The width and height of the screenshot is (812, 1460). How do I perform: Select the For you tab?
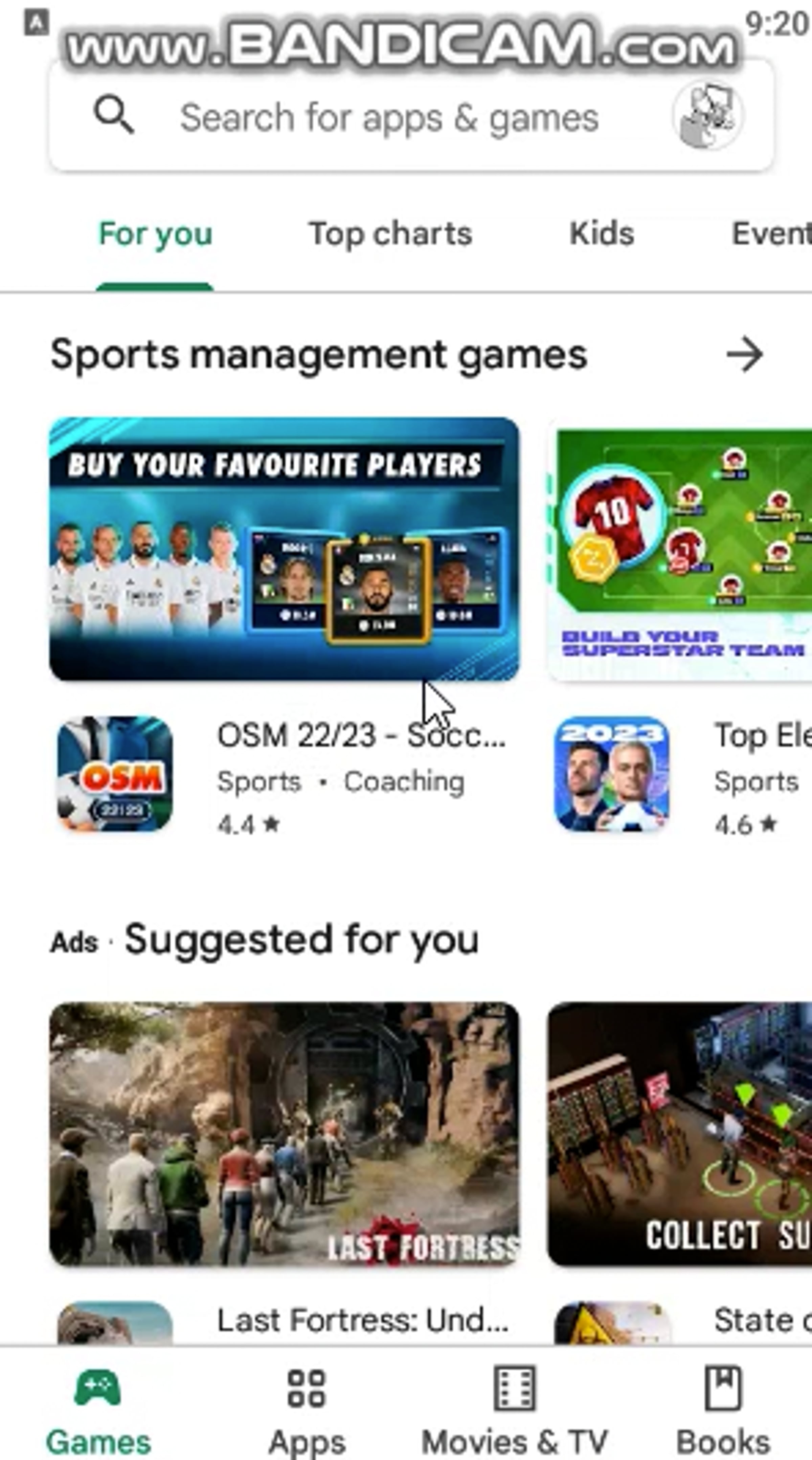click(155, 234)
